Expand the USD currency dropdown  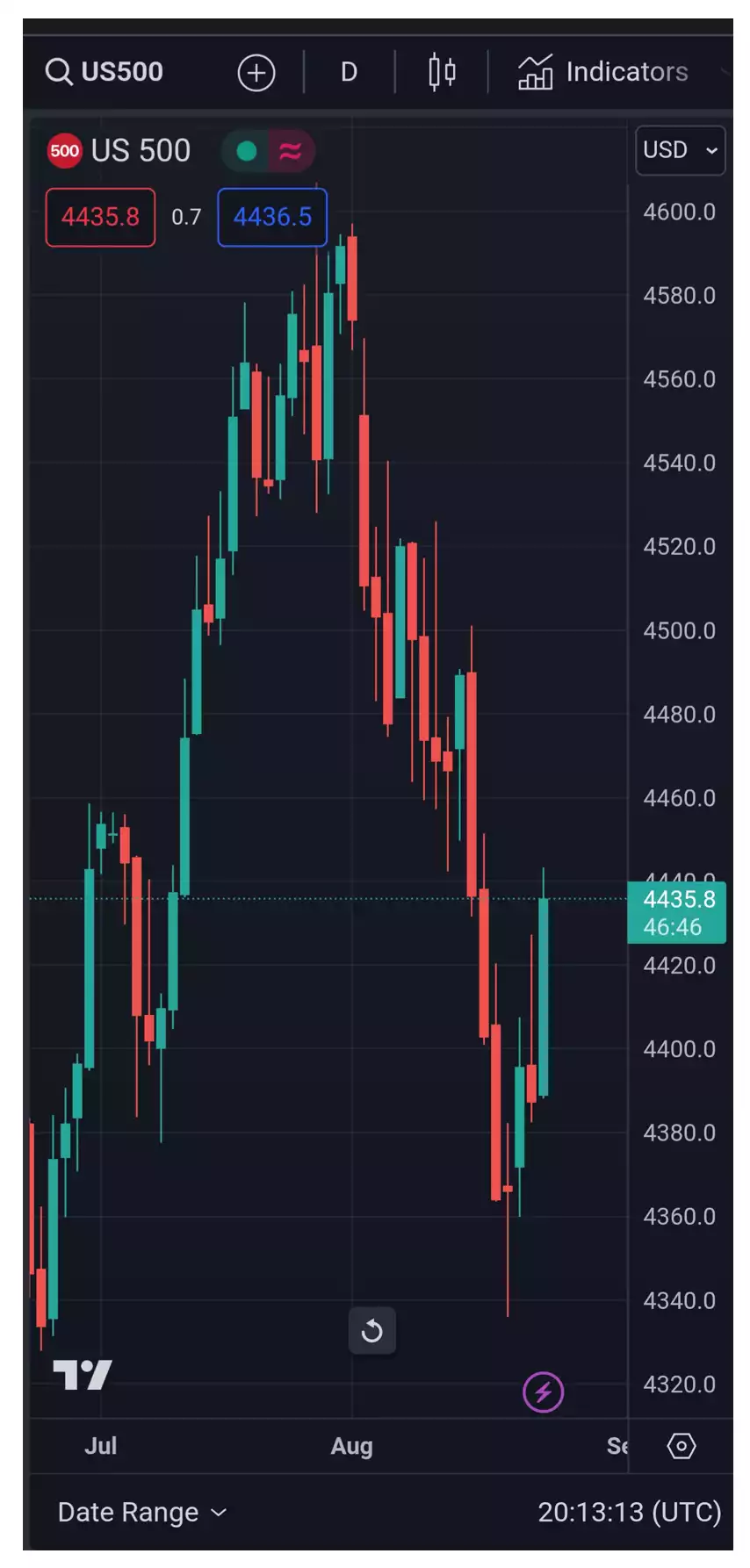680,150
